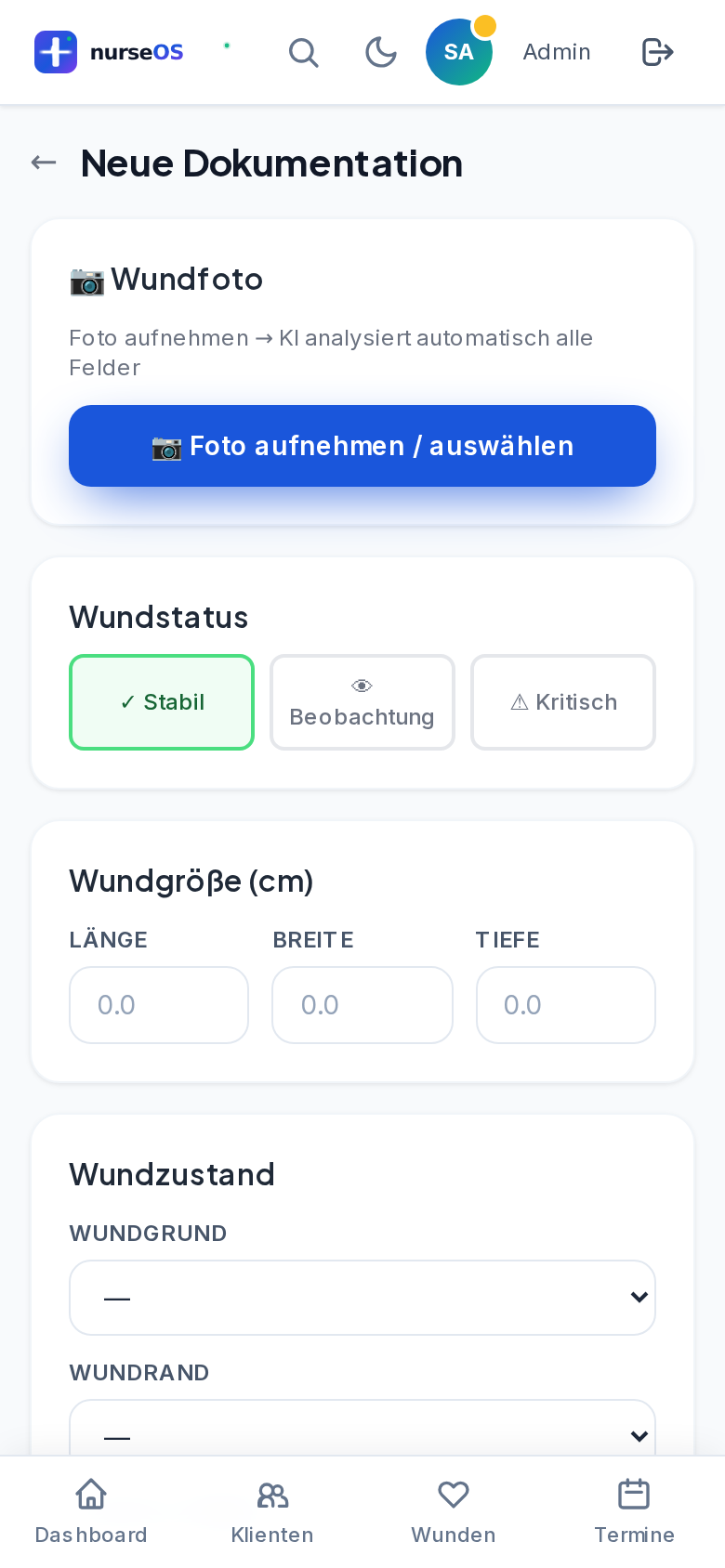725x1568 pixels.
Task: Click the LÄNGE input field
Action: click(159, 1004)
